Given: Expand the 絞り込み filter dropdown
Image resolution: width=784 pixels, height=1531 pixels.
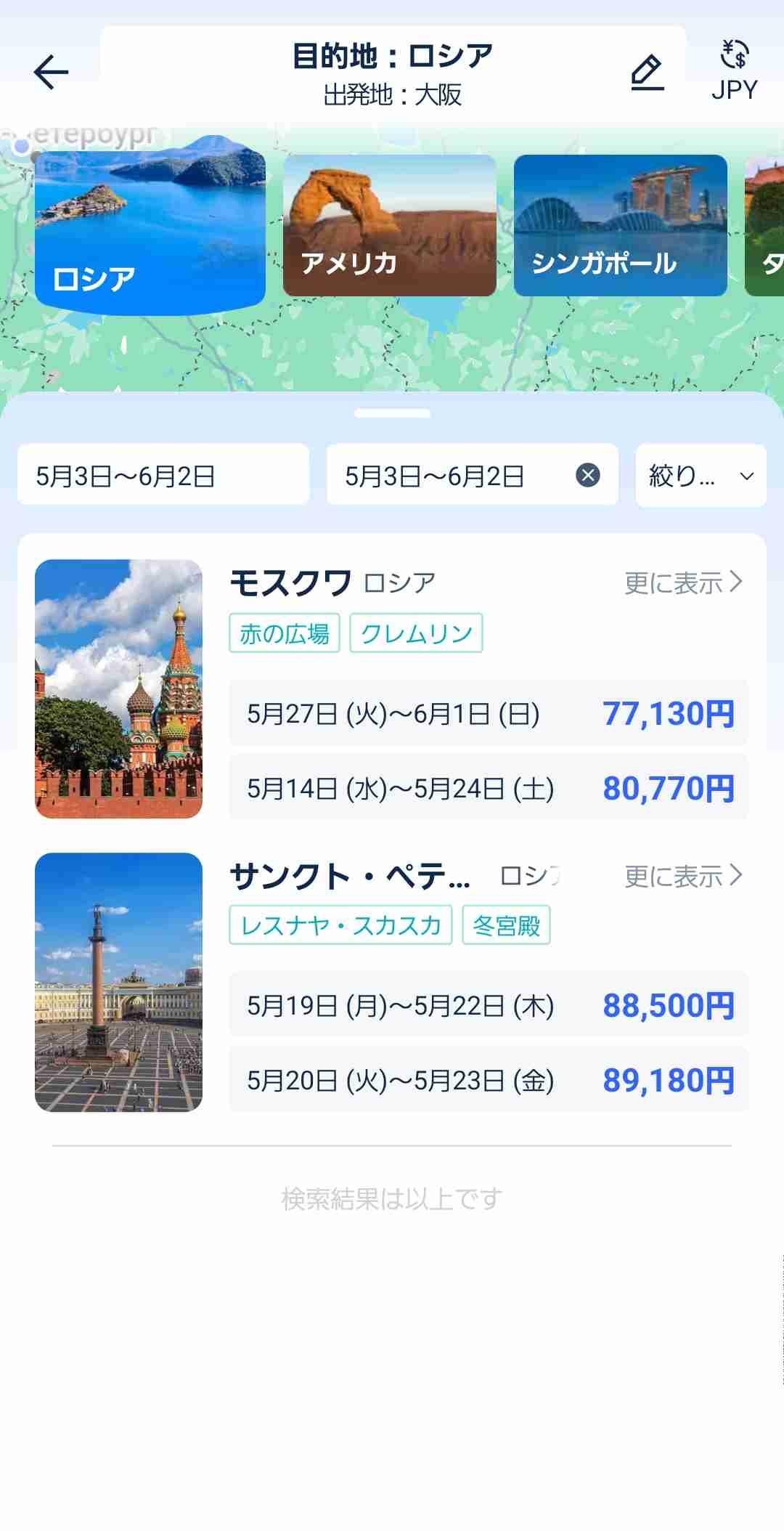Looking at the screenshot, I should (701, 476).
